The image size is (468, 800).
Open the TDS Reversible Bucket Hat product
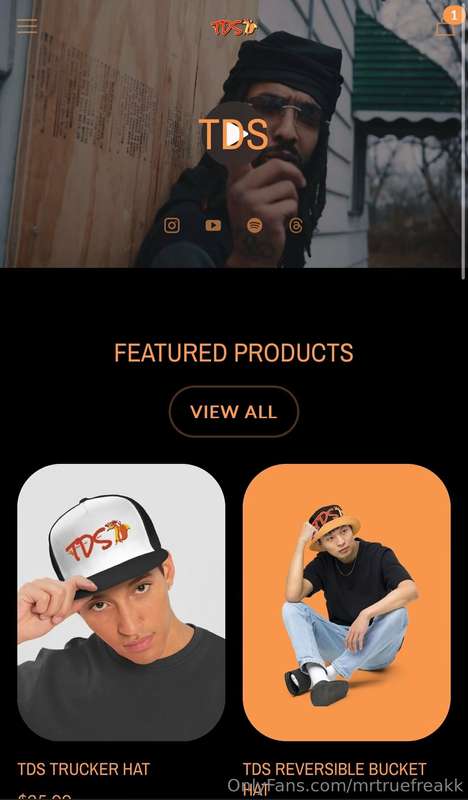(347, 602)
